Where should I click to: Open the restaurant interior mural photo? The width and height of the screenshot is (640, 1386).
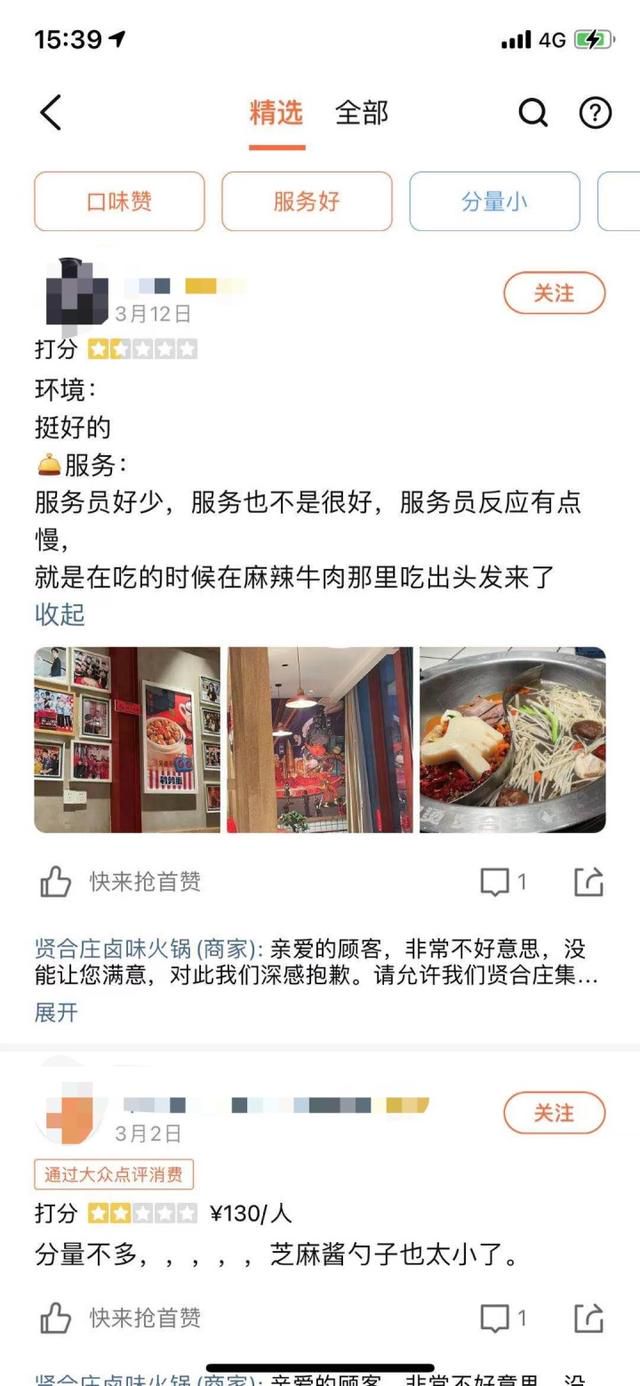click(x=320, y=740)
